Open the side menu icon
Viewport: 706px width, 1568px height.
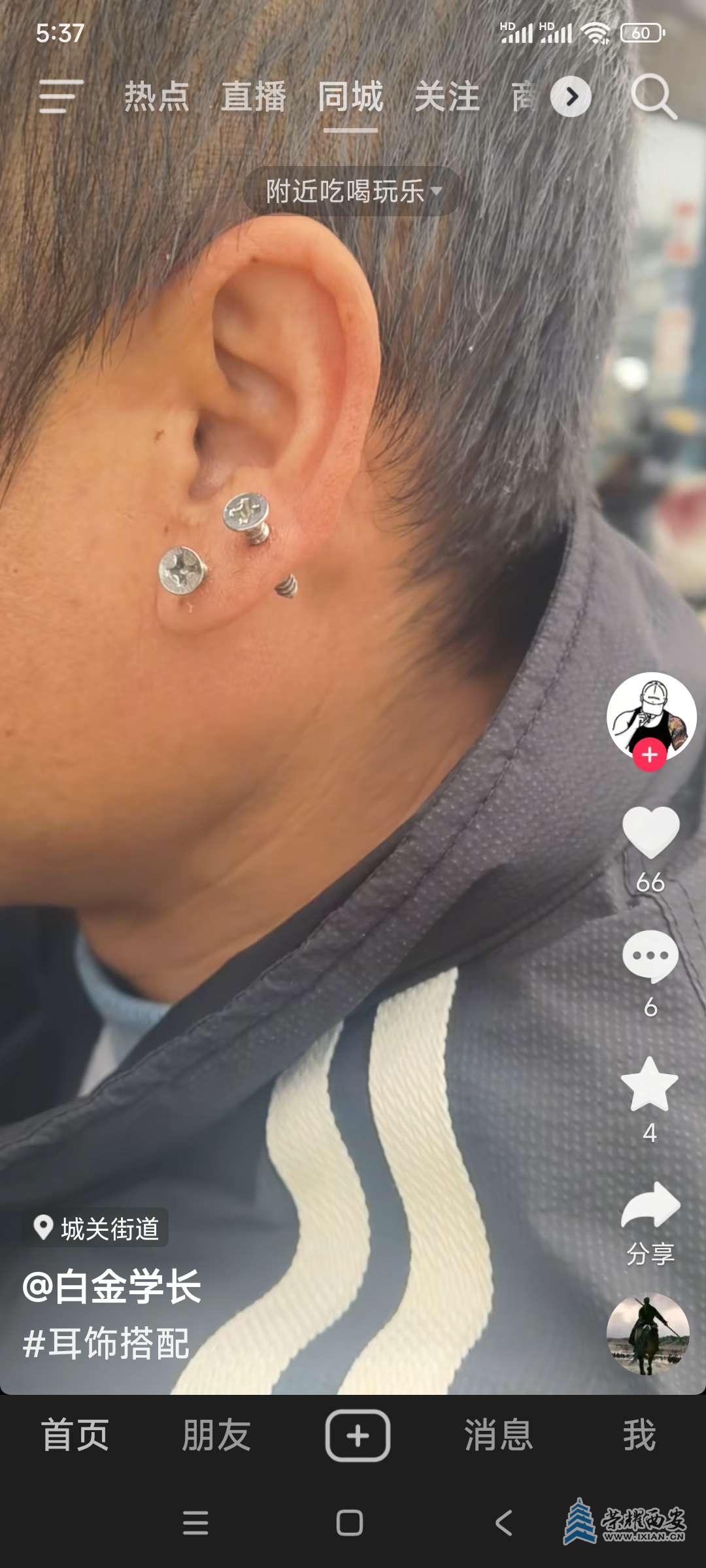61,97
